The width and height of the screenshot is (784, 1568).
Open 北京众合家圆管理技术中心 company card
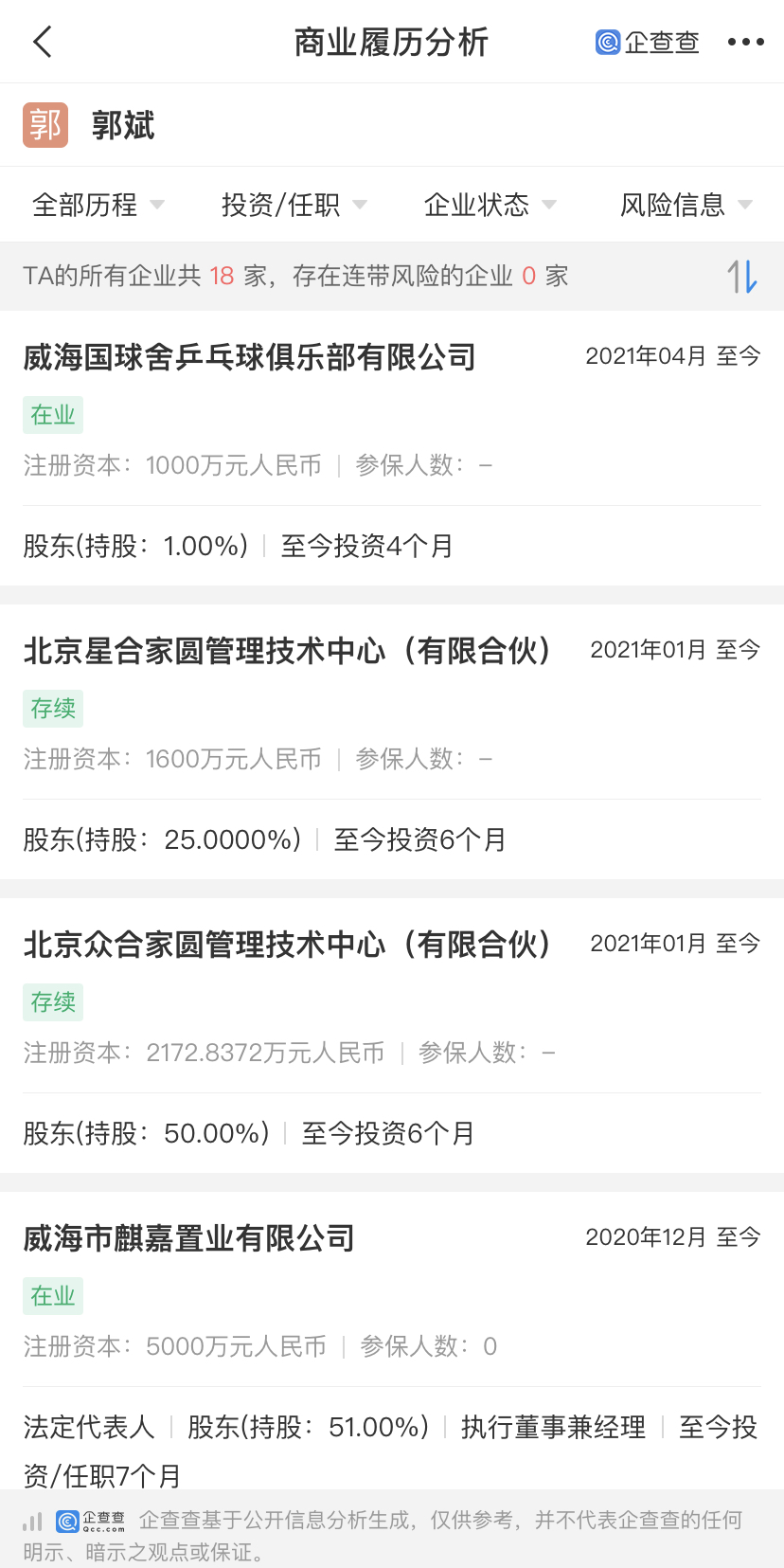288,946
